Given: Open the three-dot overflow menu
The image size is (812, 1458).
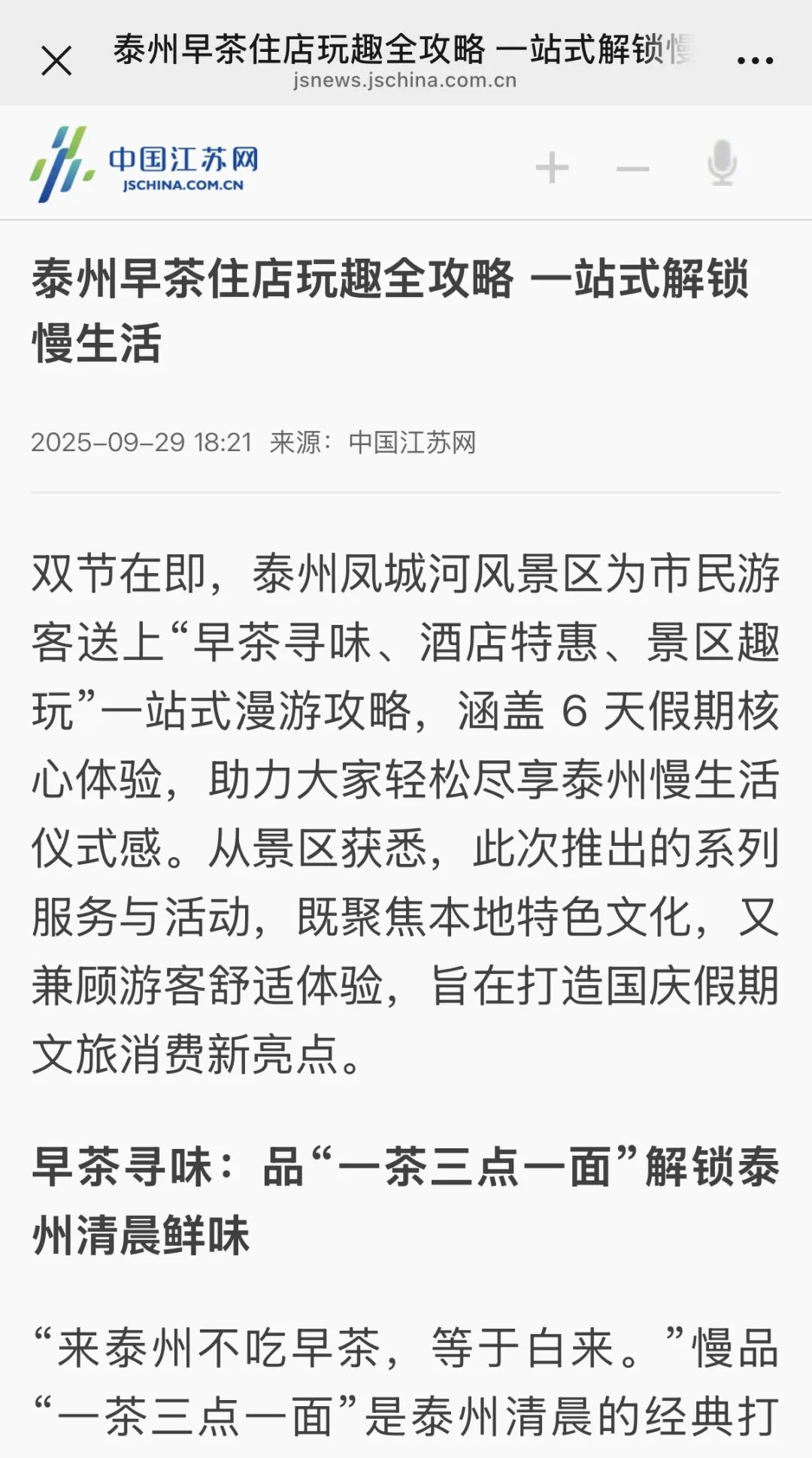Looking at the screenshot, I should (755, 60).
